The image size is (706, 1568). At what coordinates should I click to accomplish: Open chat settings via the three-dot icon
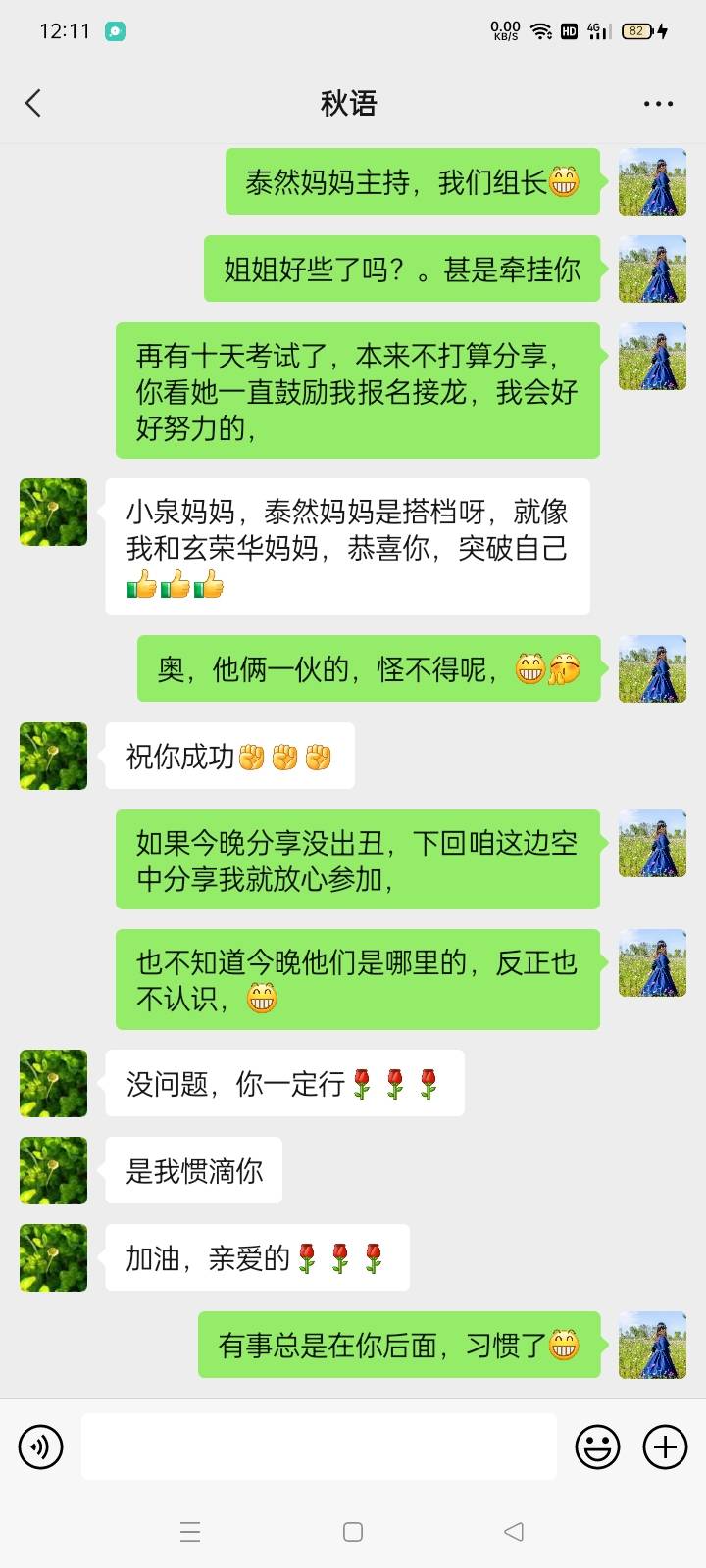pyautogui.click(x=657, y=103)
